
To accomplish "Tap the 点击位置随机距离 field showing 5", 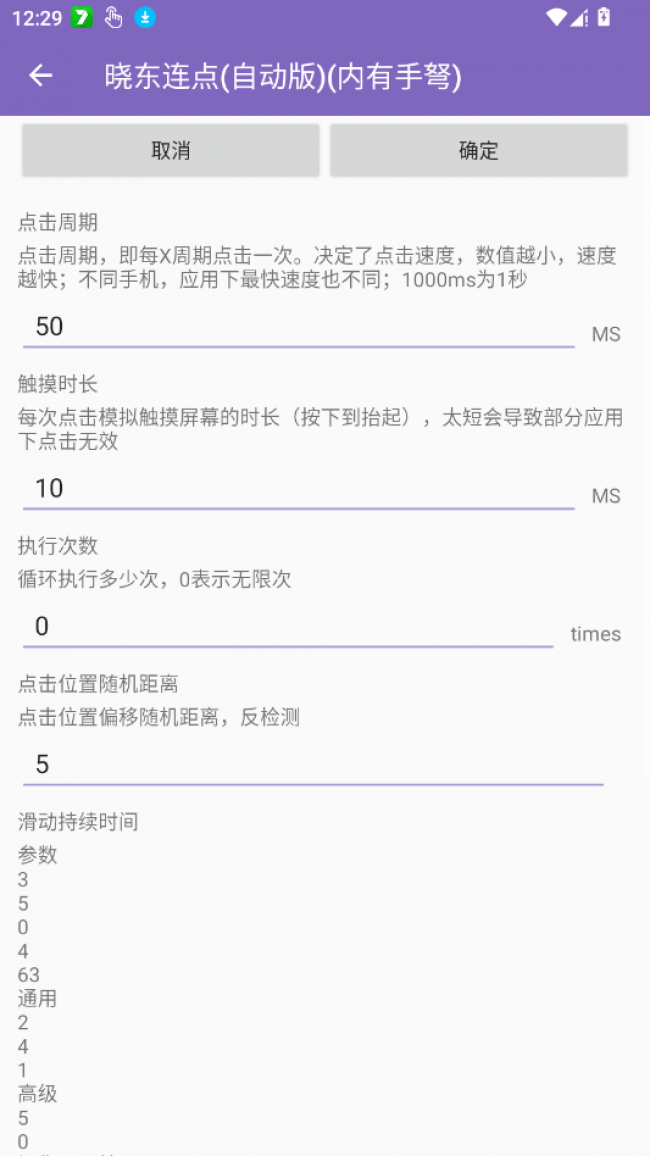I will (312, 765).
